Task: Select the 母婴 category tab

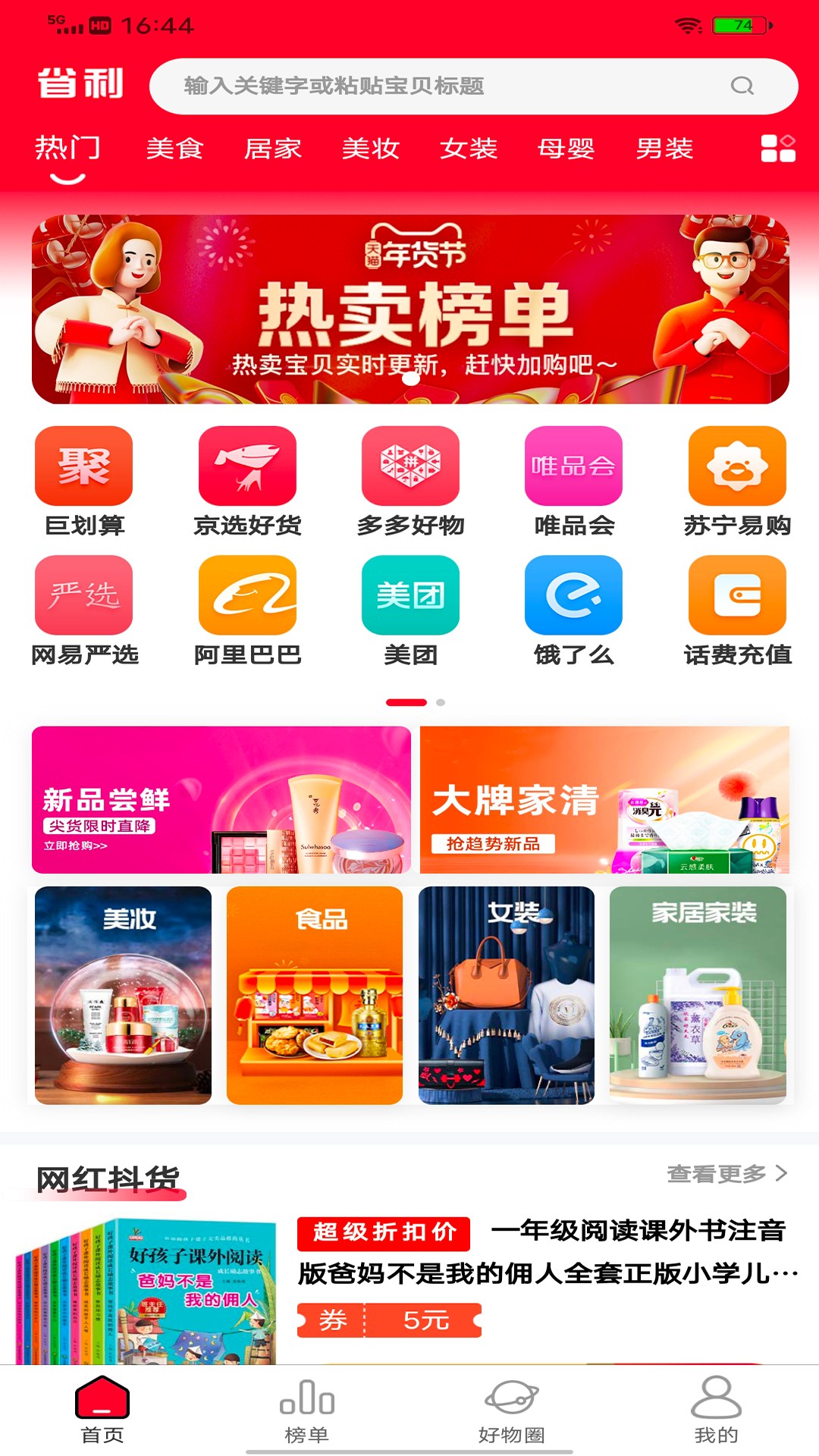Action: [566, 149]
